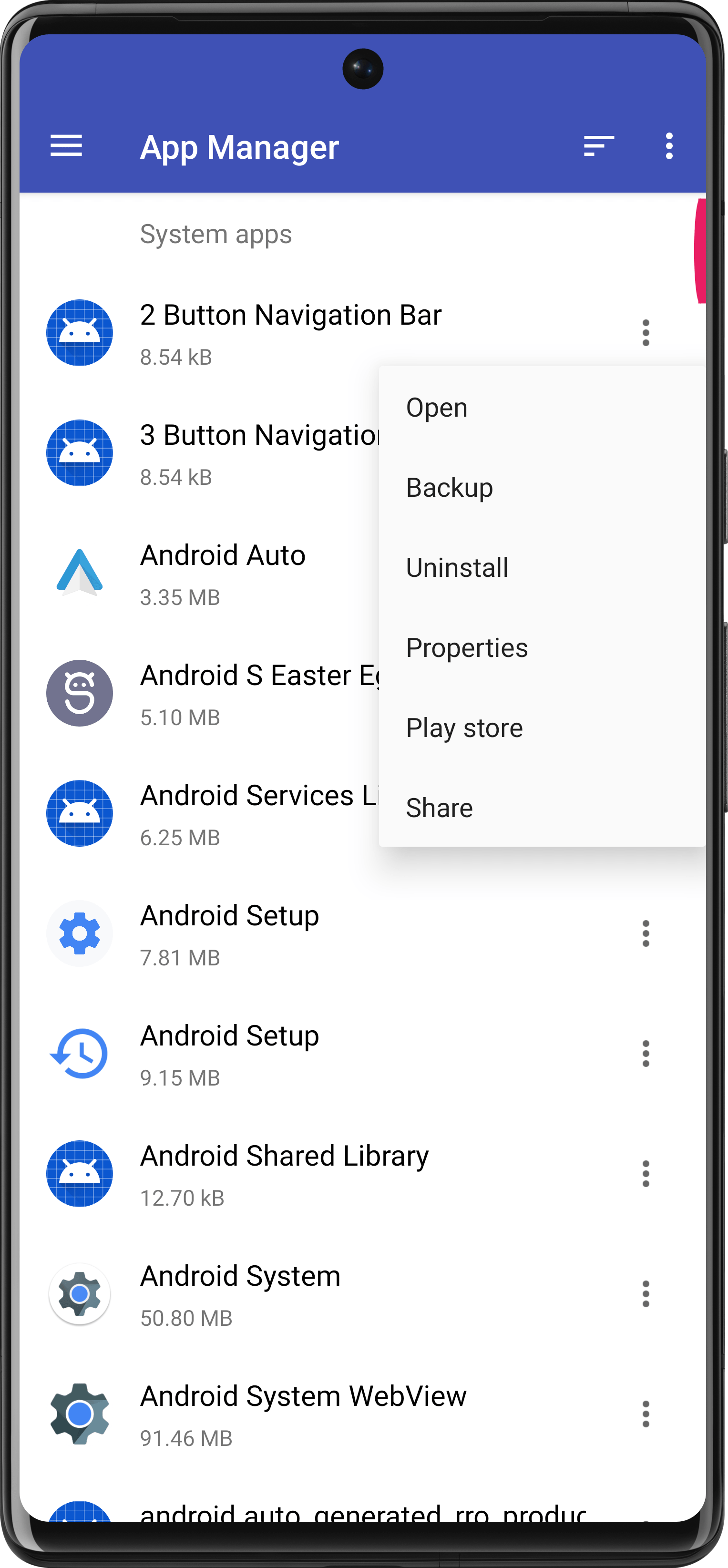Choose Backup in the popup menu
The image size is (728, 1568).
pyautogui.click(x=449, y=488)
